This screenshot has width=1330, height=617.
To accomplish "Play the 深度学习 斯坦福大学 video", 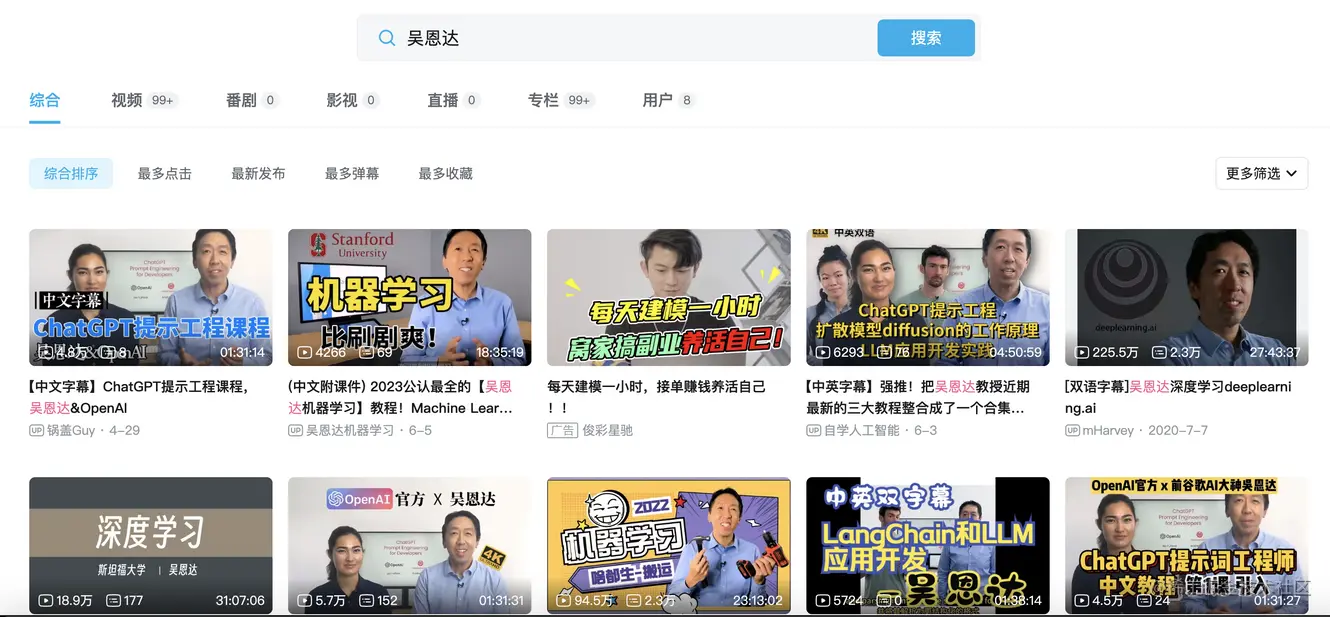I will coord(150,545).
